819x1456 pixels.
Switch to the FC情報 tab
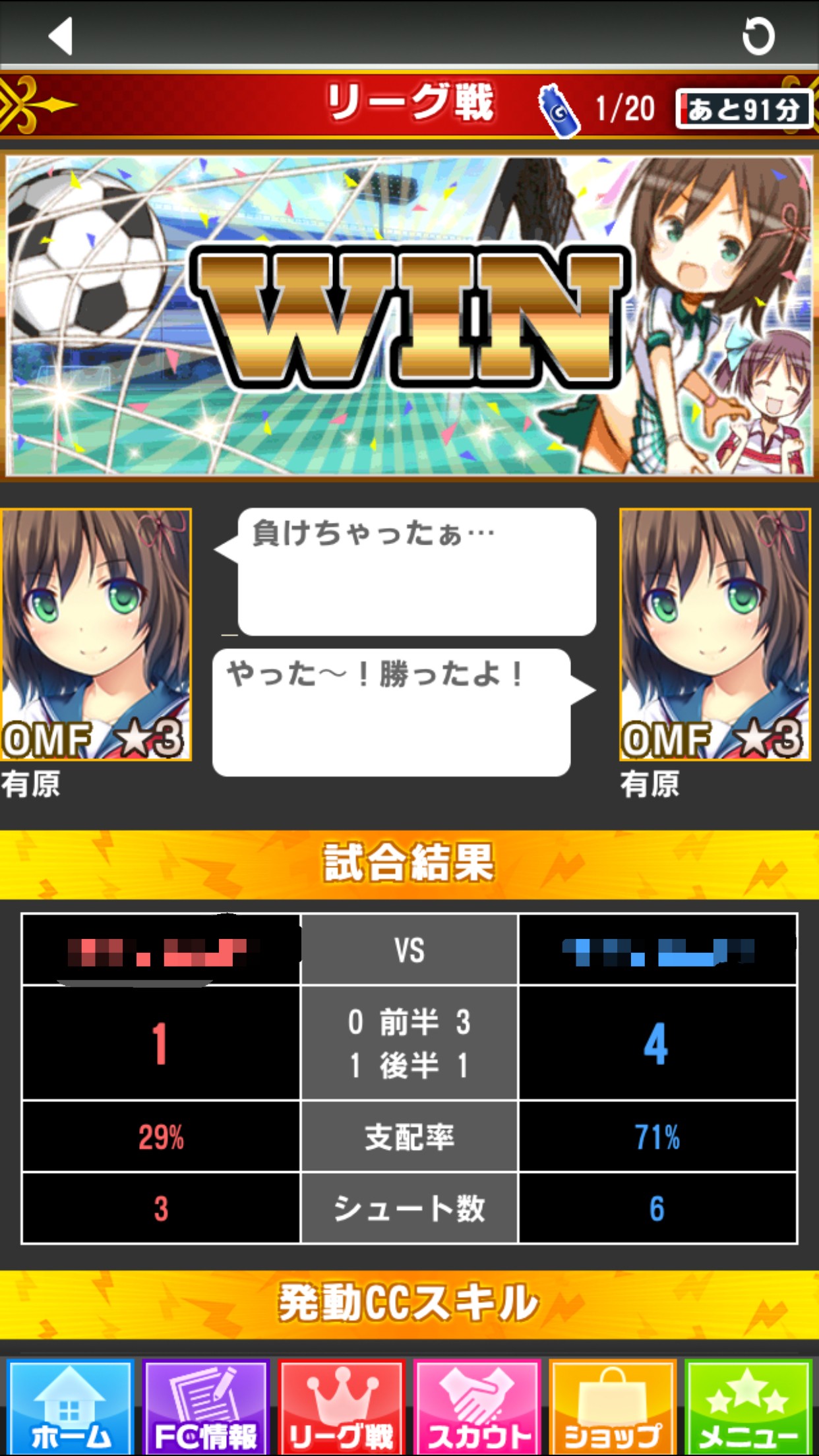pos(206,1407)
